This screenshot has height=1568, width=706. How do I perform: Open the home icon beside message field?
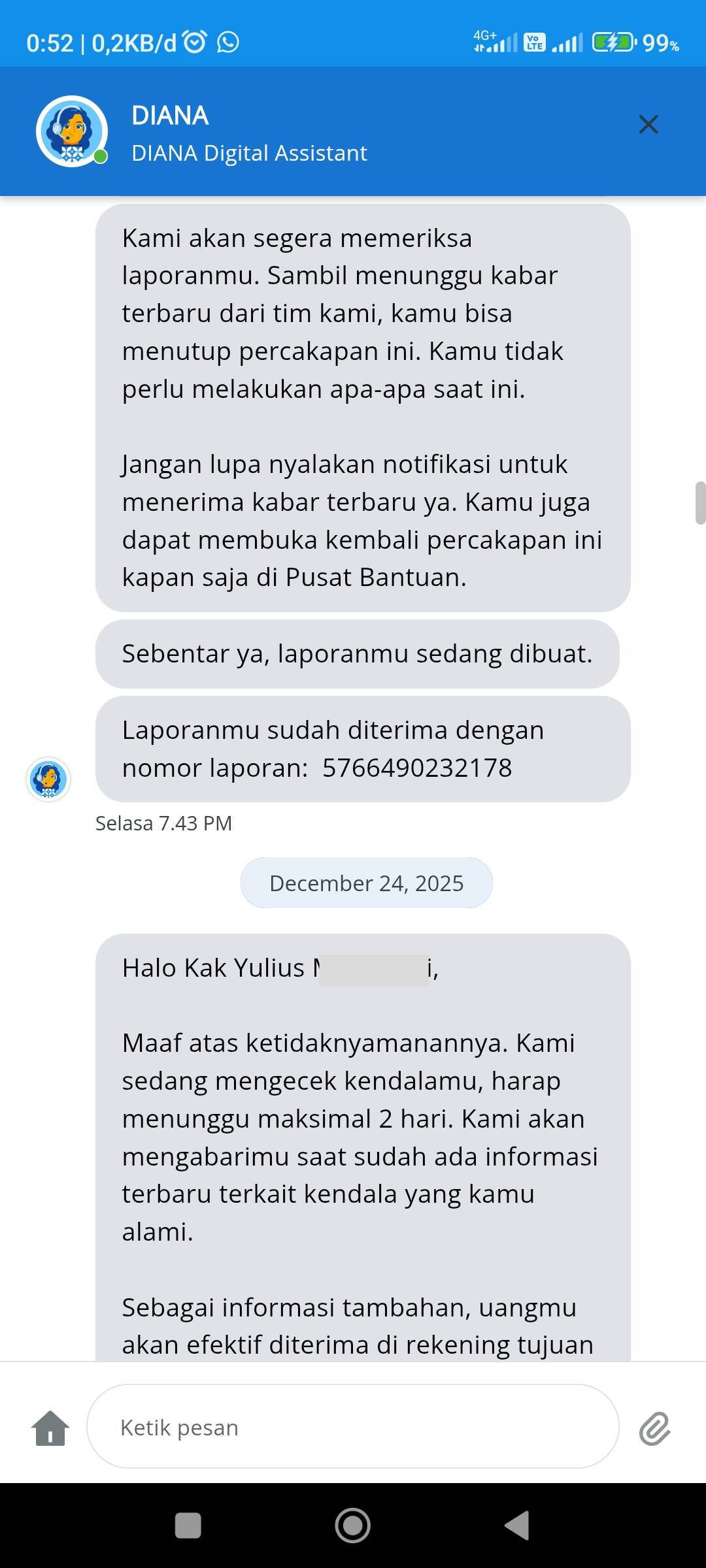[x=50, y=1428]
